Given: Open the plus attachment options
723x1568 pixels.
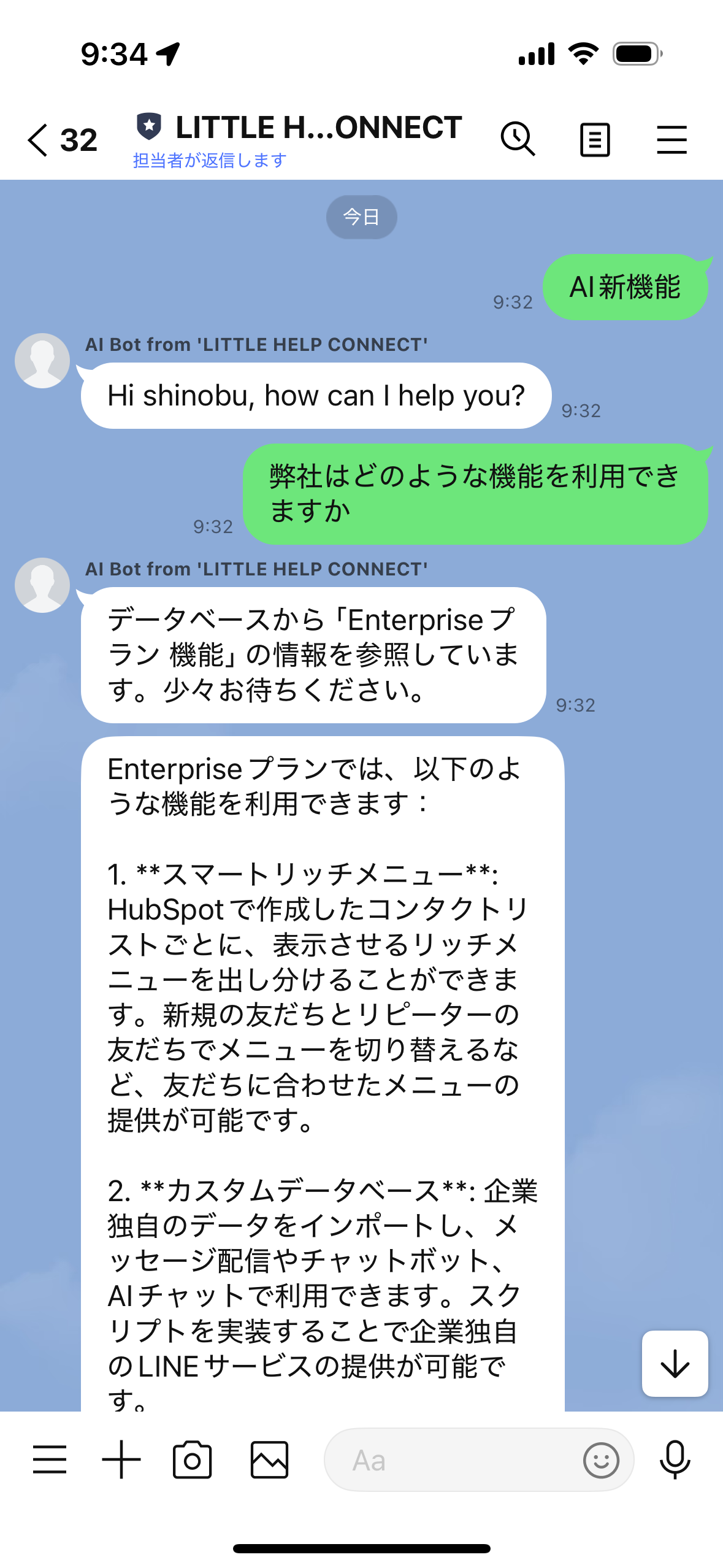Looking at the screenshot, I should [x=121, y=1459].
